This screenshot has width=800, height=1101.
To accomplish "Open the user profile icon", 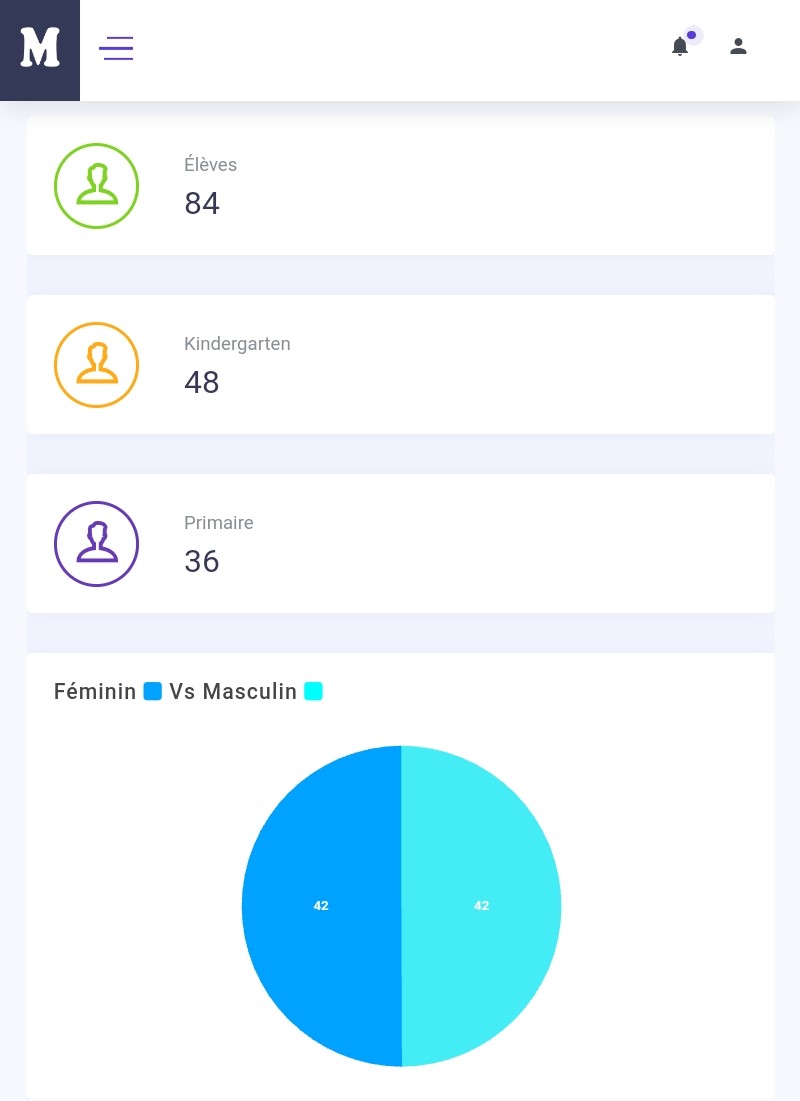I will [738, 46].
